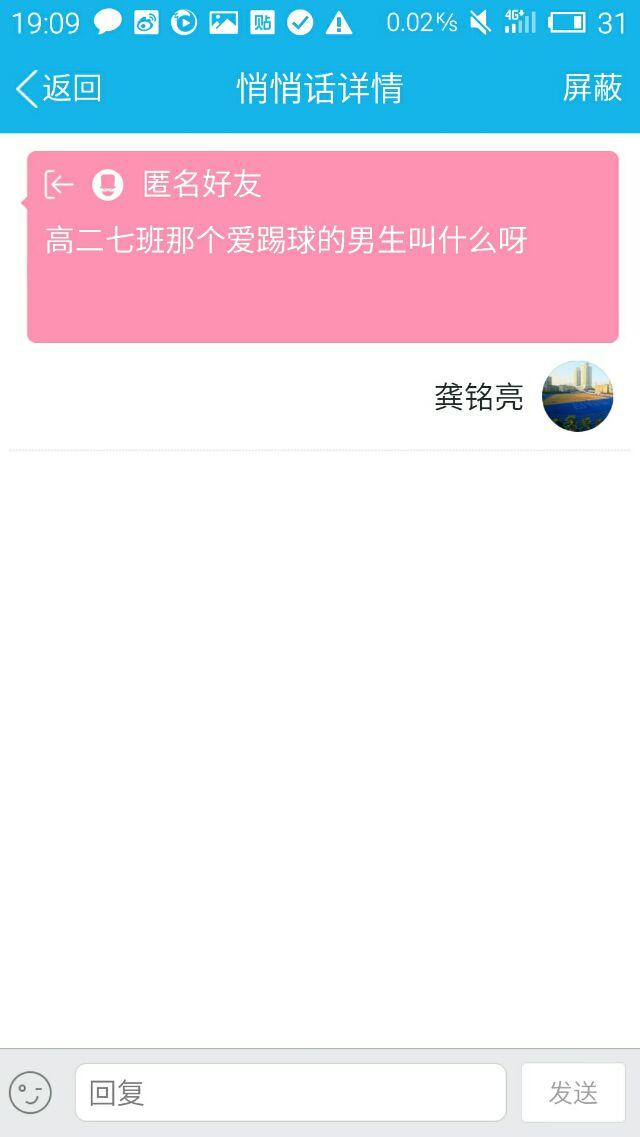Tap 屏蔽 to block this whisper

[592, 88]
